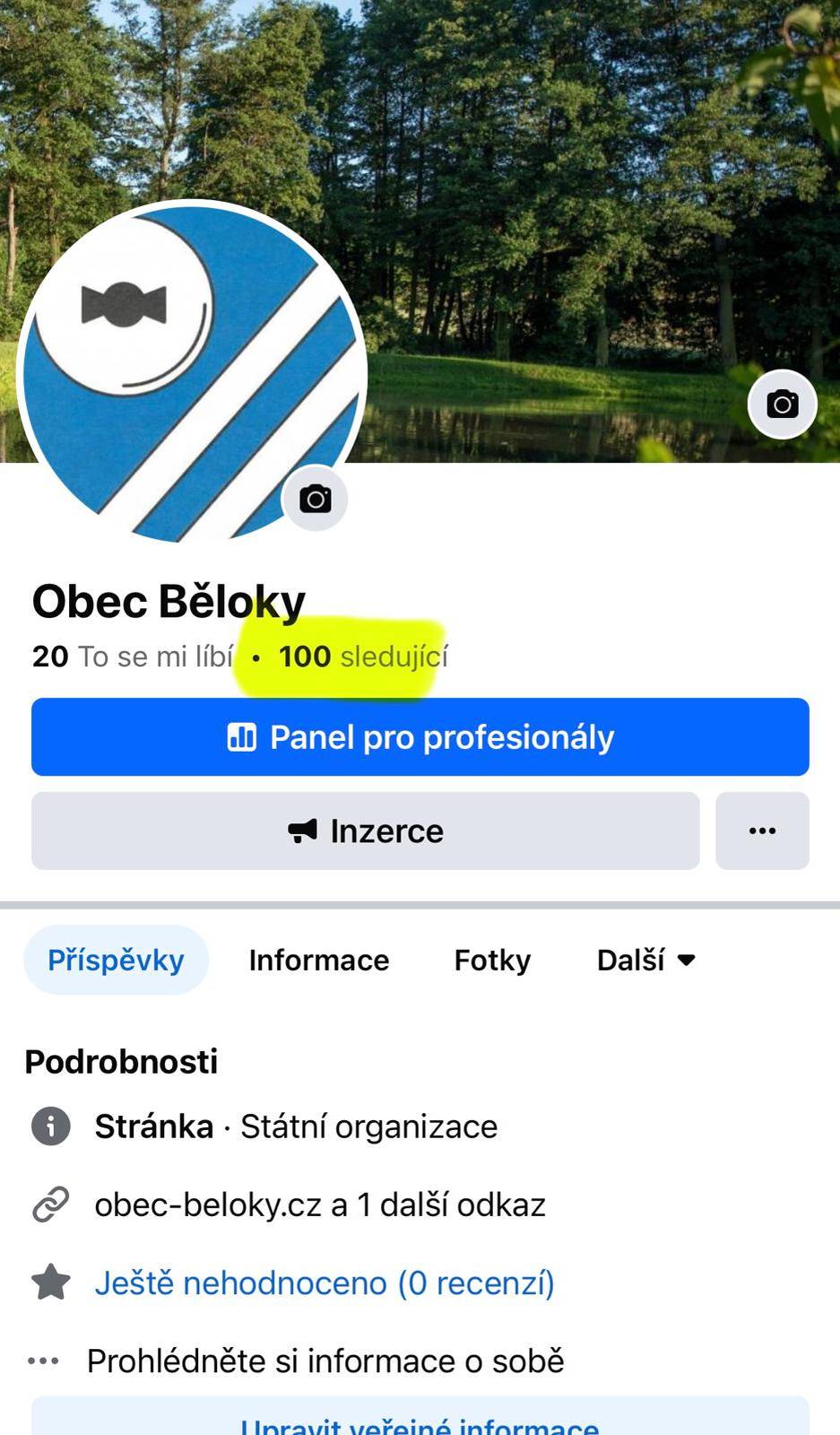Select the Příspěvky tab highlight

(116, 960)
